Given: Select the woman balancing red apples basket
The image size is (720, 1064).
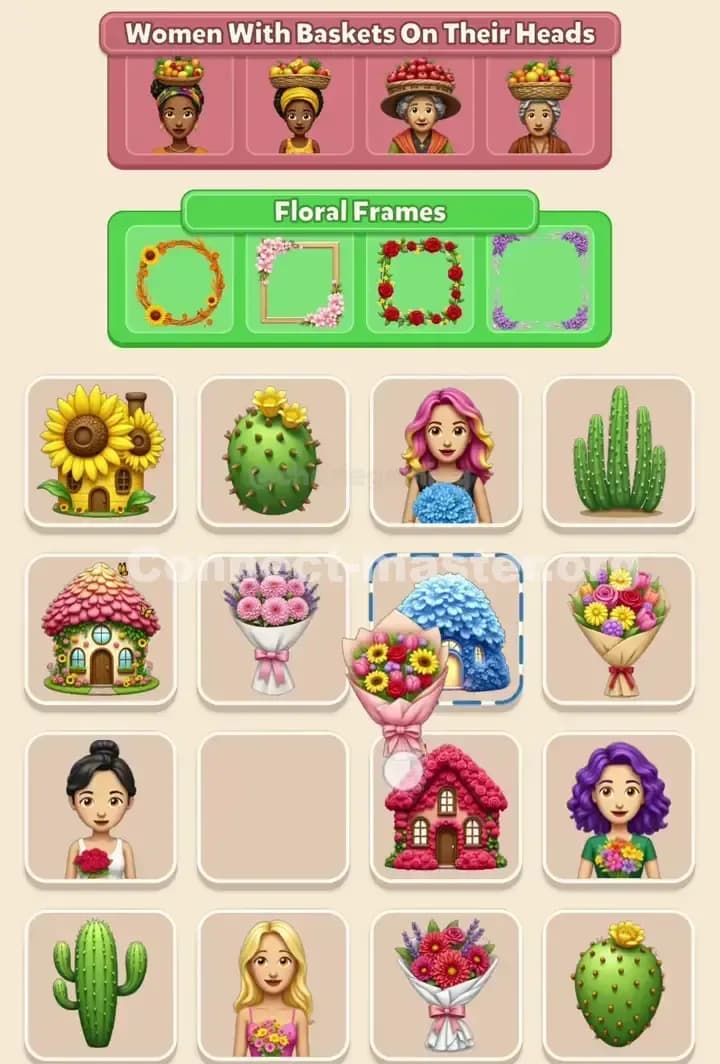Looking at the screenshot, I should pos(420,105).
